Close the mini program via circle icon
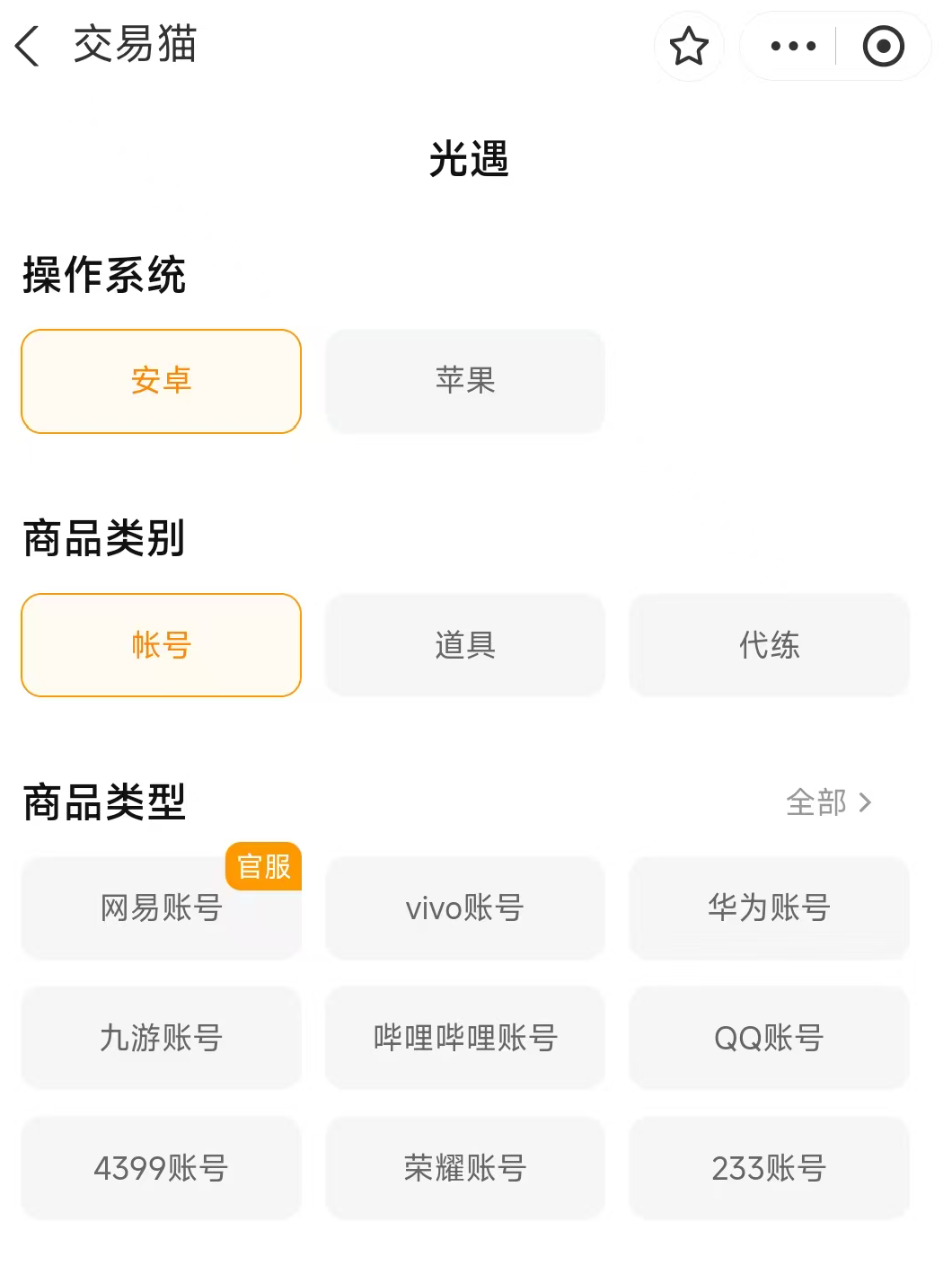 point(883,46)
